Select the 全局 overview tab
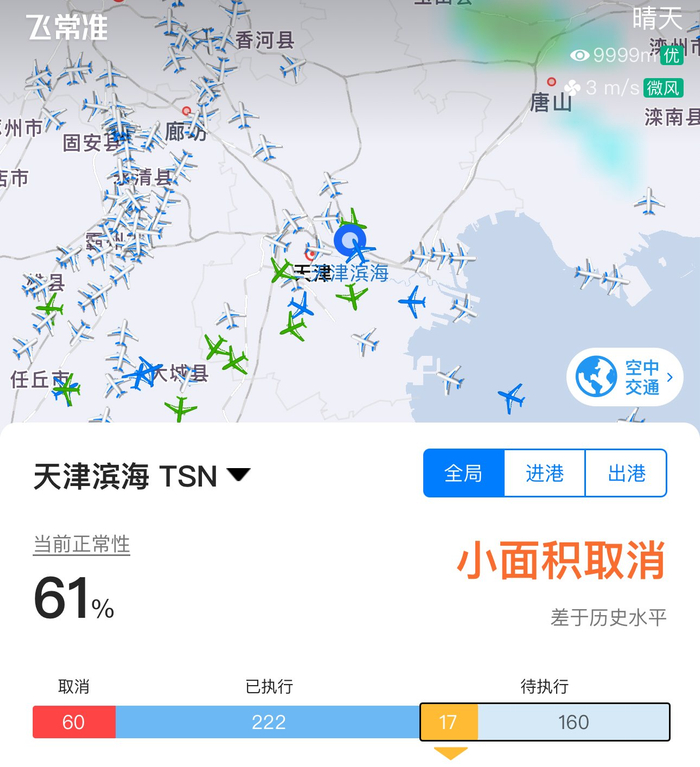 [x=463, y=473]
